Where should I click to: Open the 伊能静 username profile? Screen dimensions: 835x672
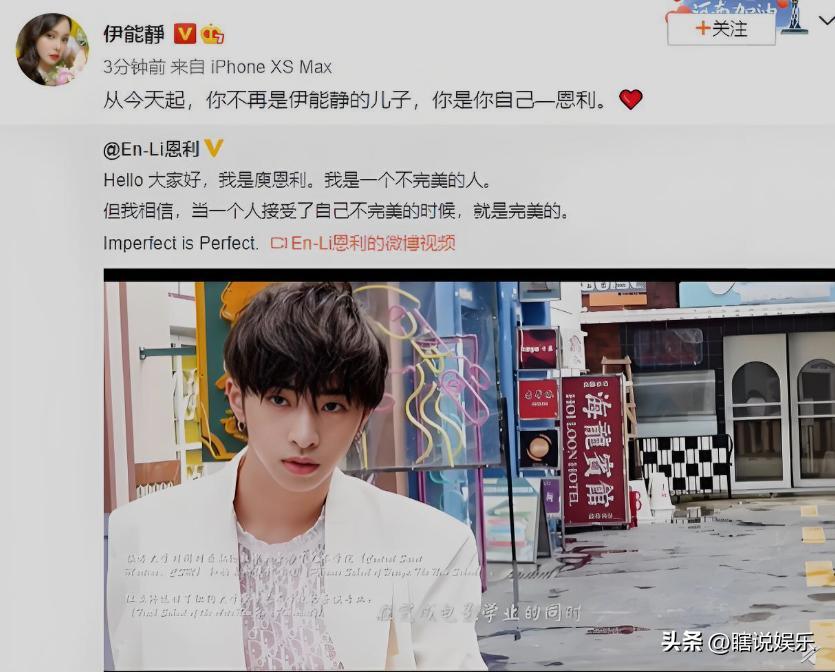coord(133,33)
